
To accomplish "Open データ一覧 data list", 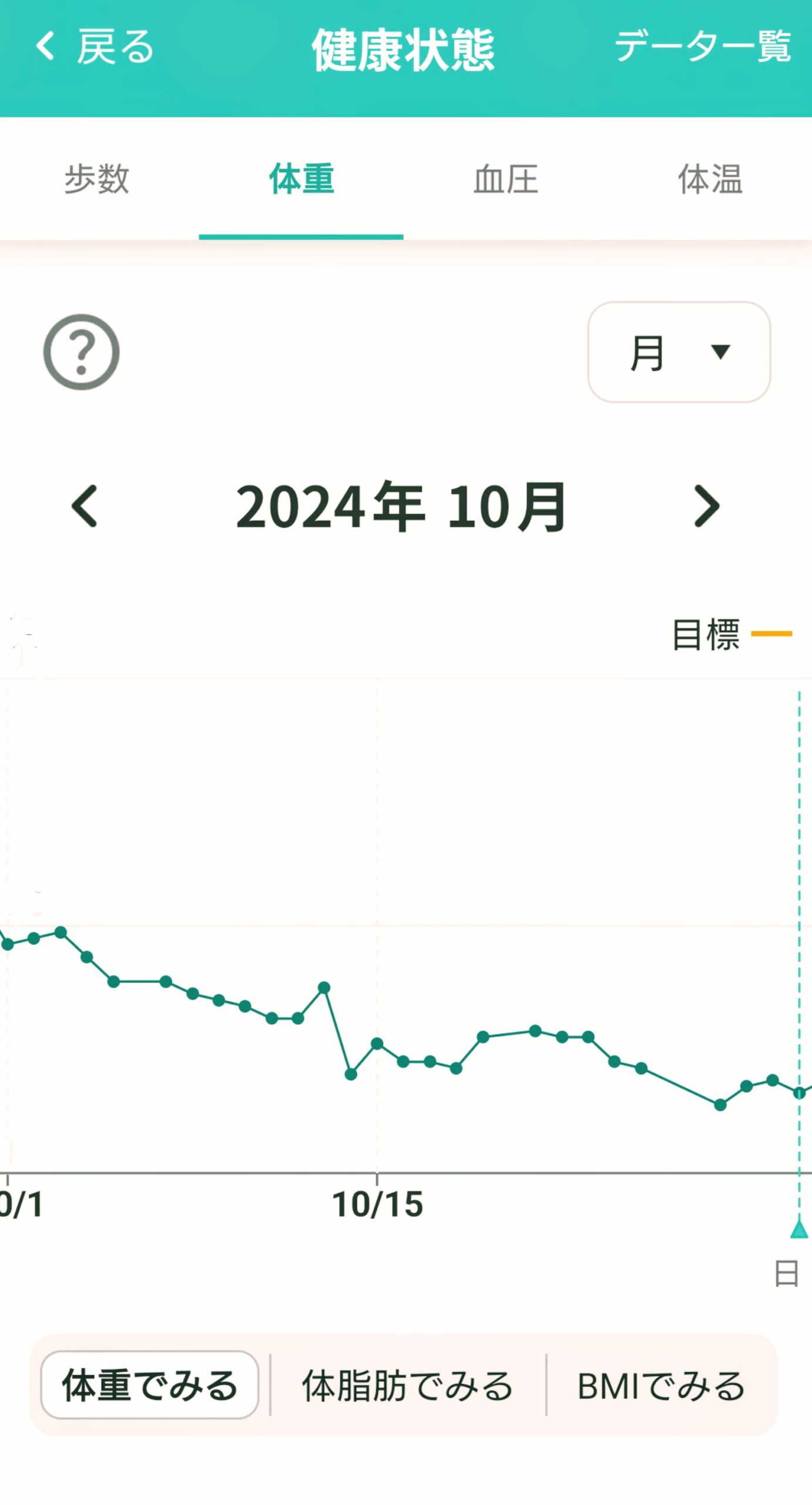I will [702, 47].
